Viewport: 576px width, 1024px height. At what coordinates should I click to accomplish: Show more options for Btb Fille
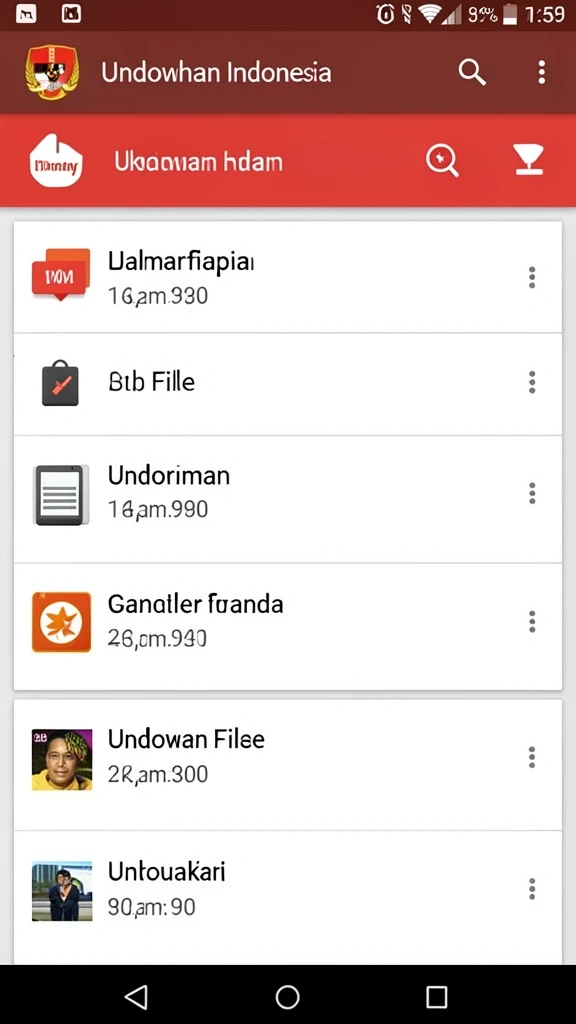(x=532, y=382)
